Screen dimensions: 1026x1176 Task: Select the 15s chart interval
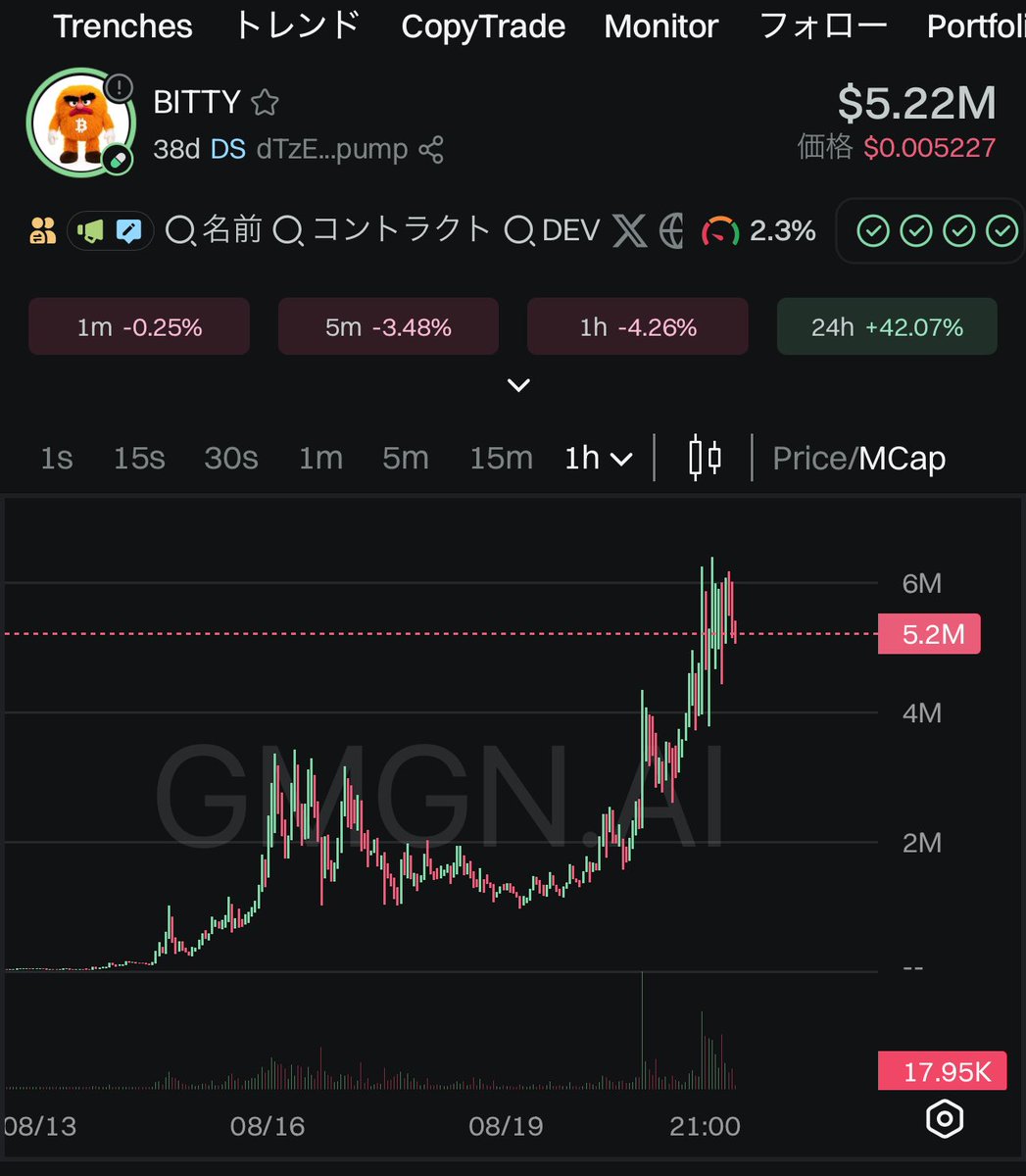tap(139, 458)
